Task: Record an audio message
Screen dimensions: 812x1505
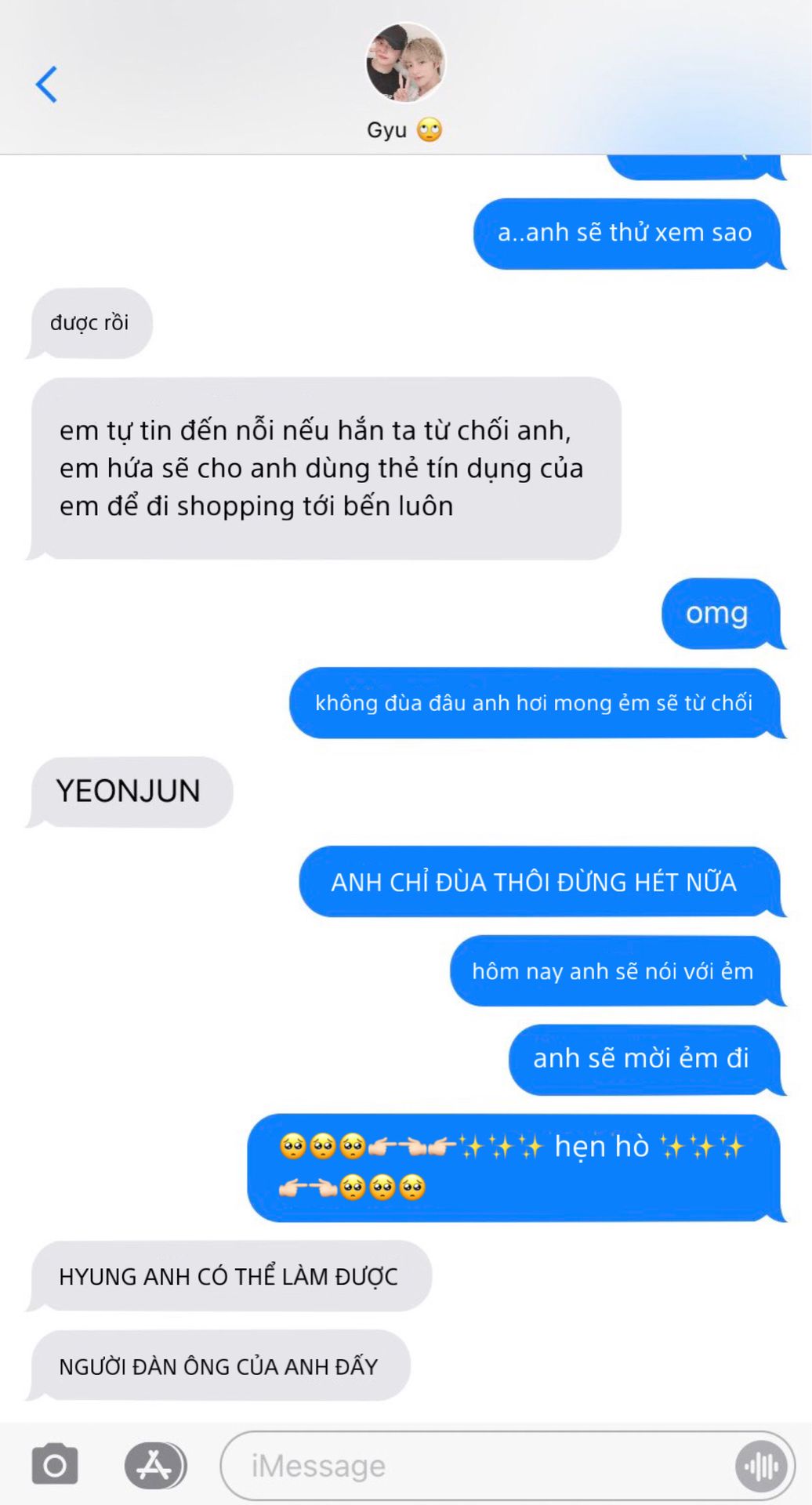Action: tap(761, 1465)
